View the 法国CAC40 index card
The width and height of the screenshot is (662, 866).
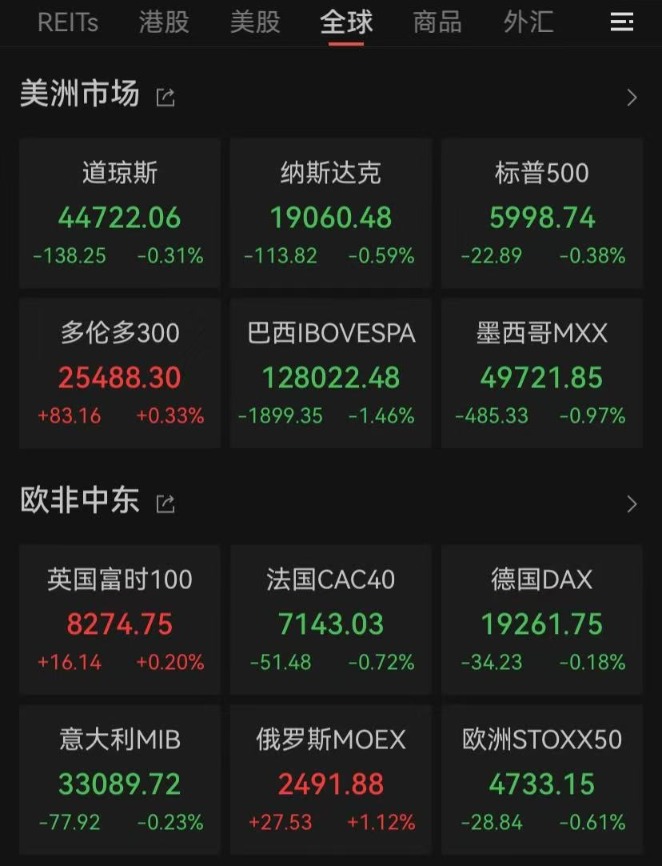(331, 619)
